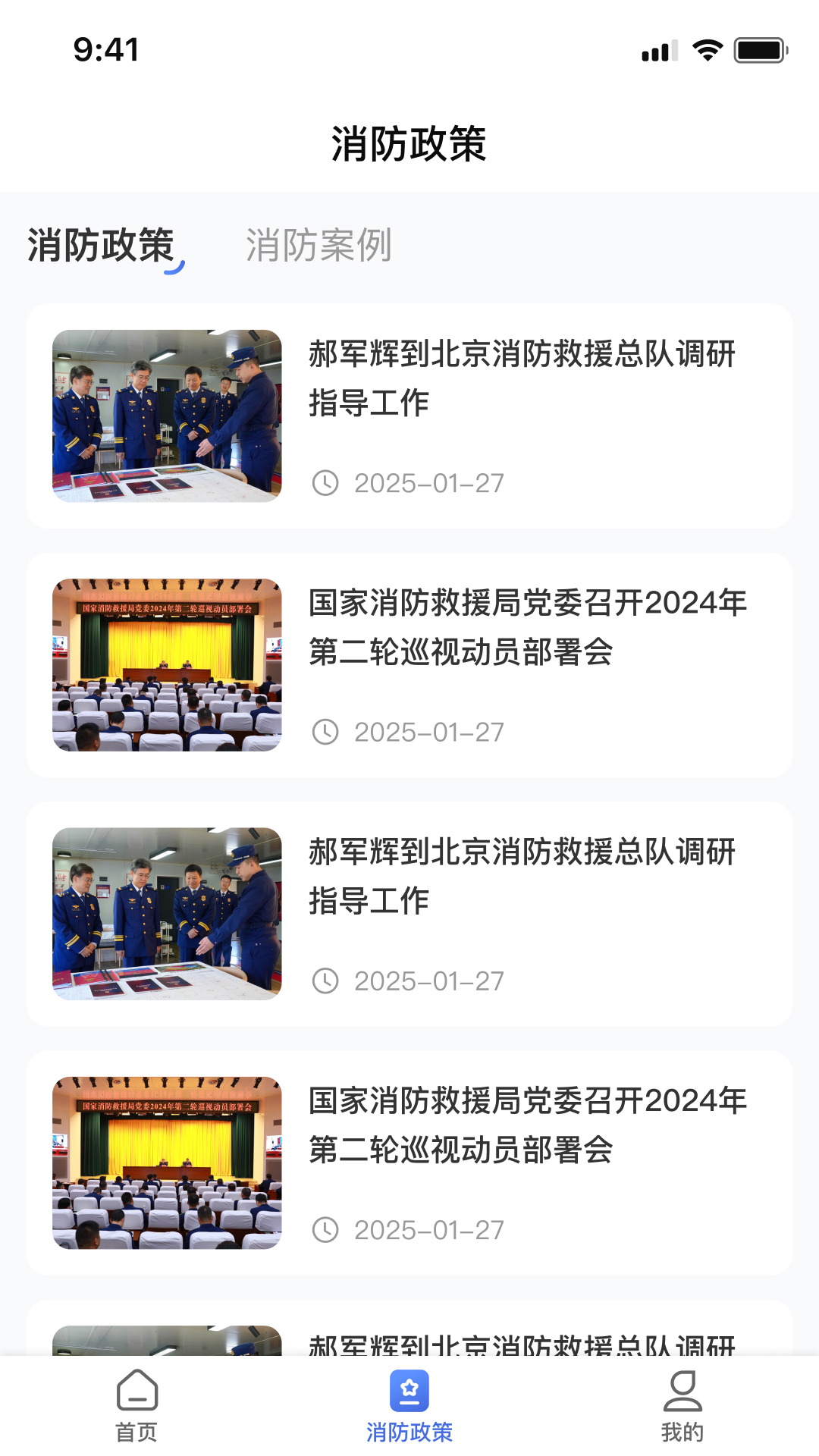
Task: Tap the cellular signal bars in the status bar
Action: click(x=657, y=50)
